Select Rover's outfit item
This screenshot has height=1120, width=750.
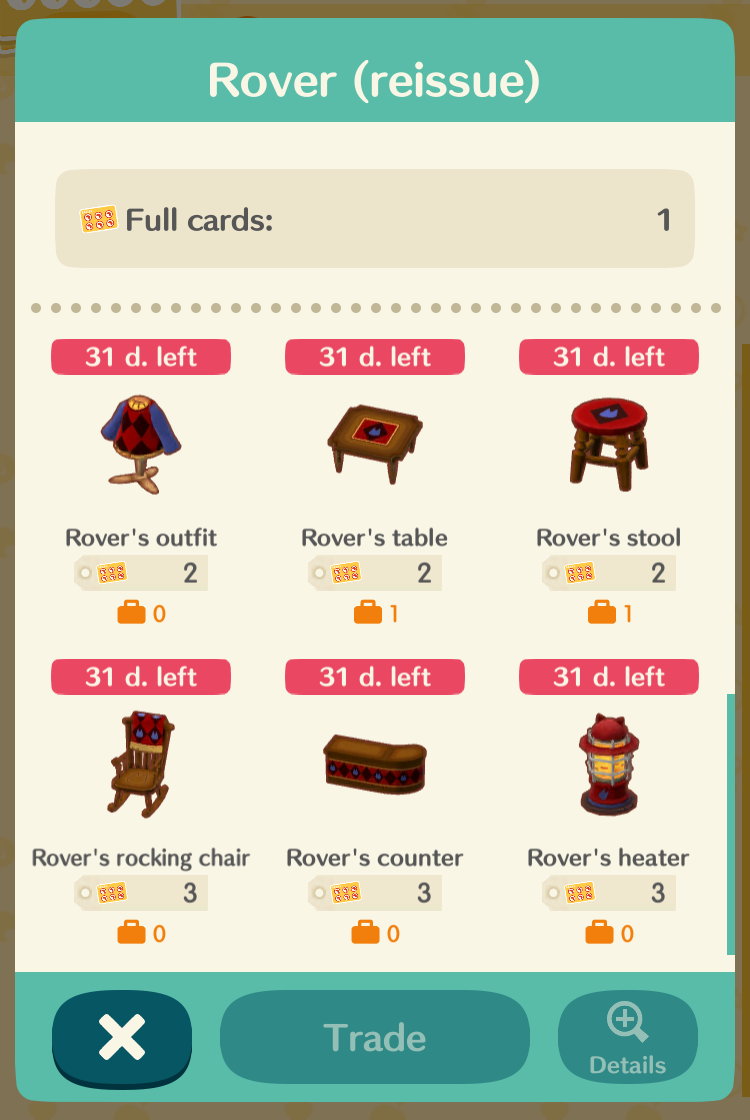coord(141,445)
